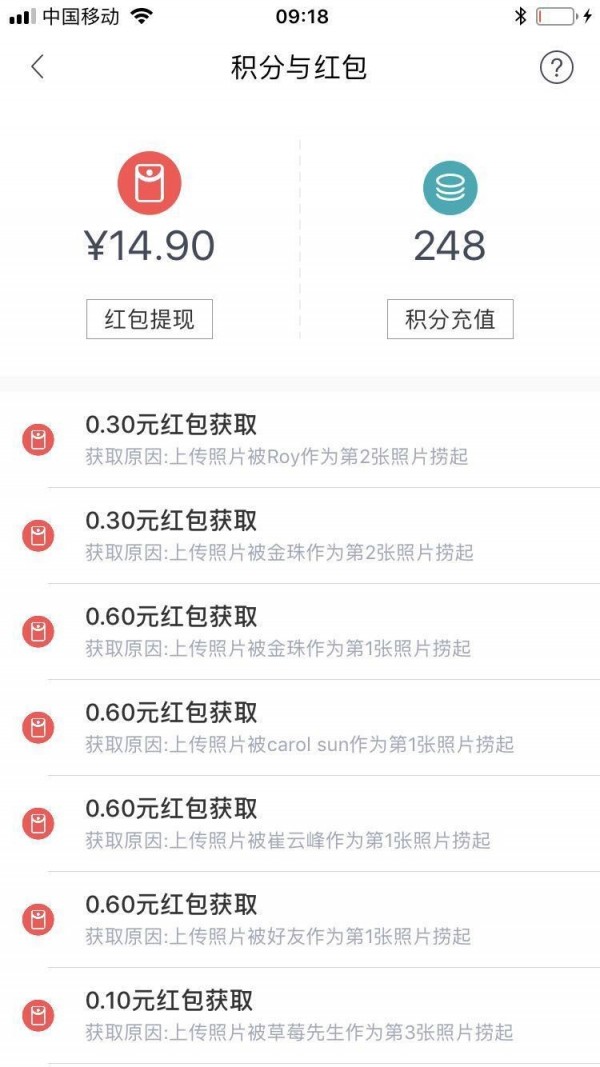
Task: Open the help question mark icon
Action: (x=556, y=67)
